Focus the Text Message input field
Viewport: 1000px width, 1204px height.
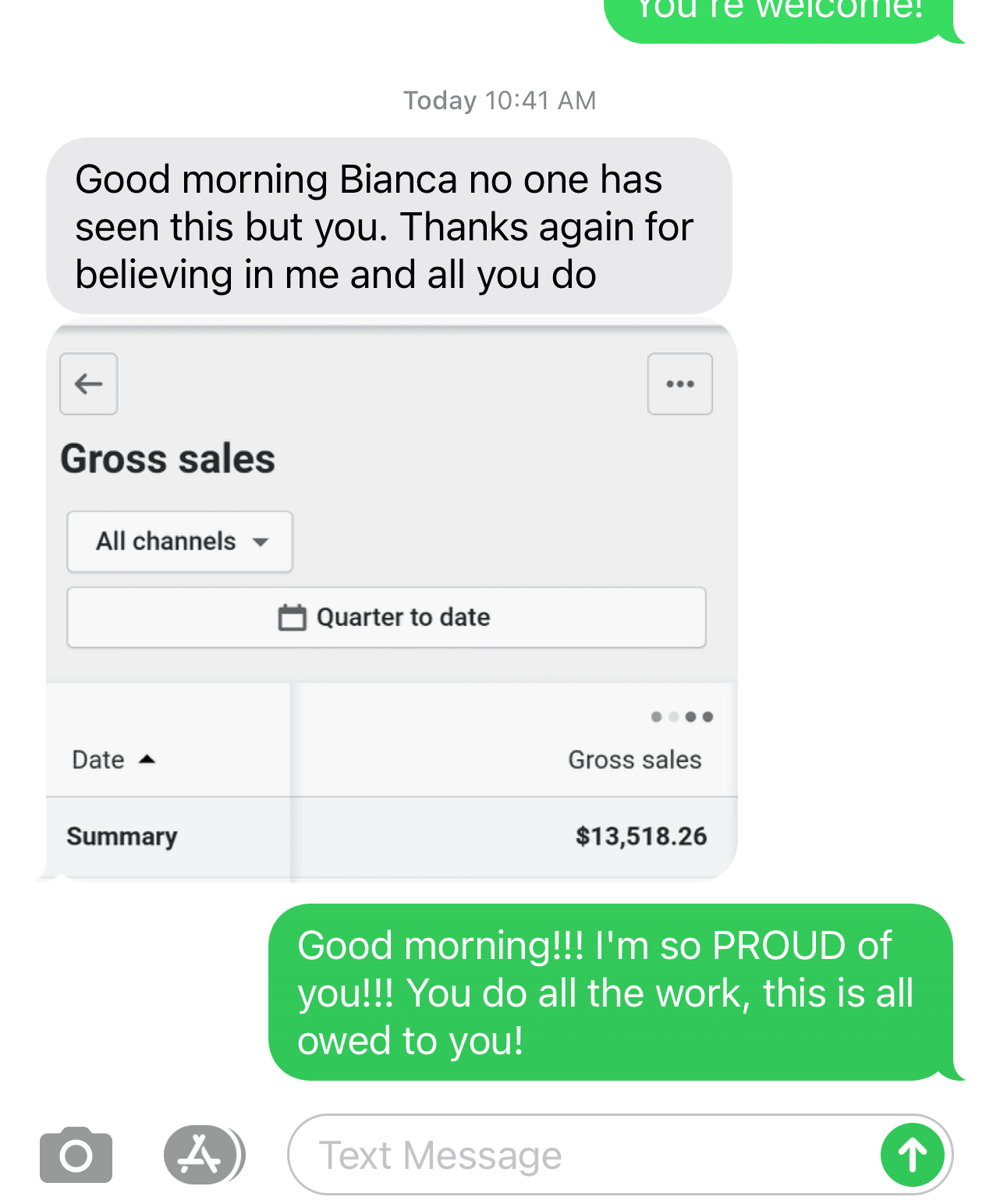click(x=577, y=1155)
